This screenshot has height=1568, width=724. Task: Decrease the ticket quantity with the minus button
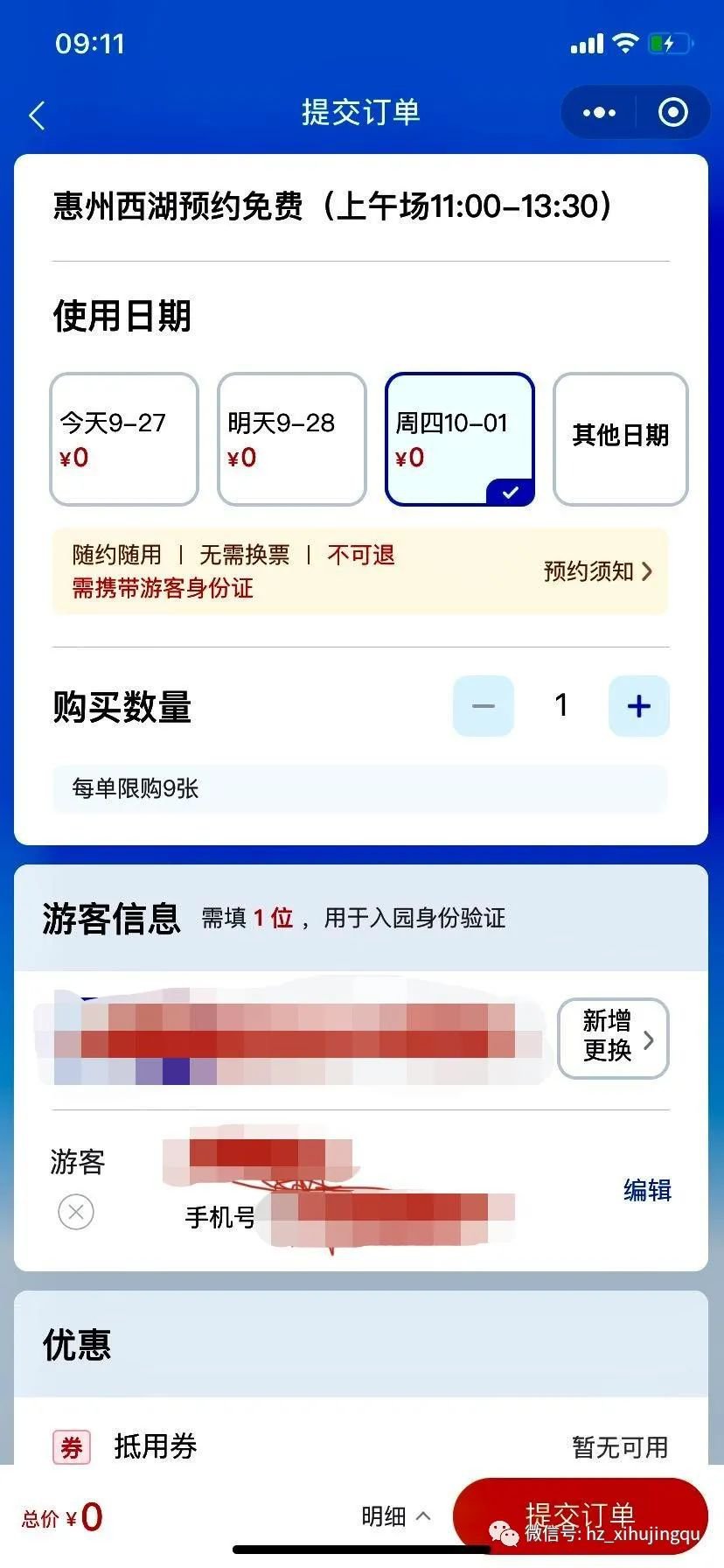coord(483,706)
